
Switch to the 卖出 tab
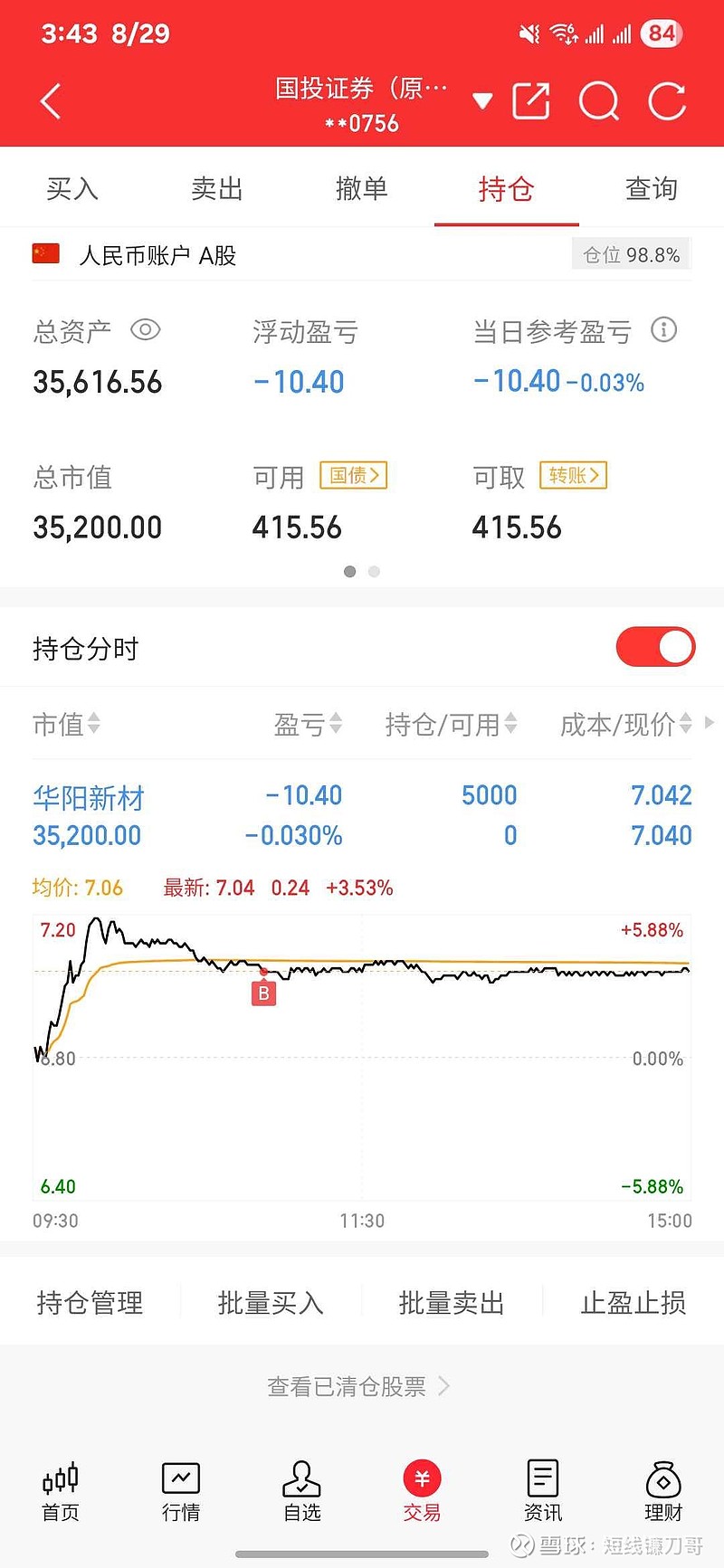coord(217,189)
